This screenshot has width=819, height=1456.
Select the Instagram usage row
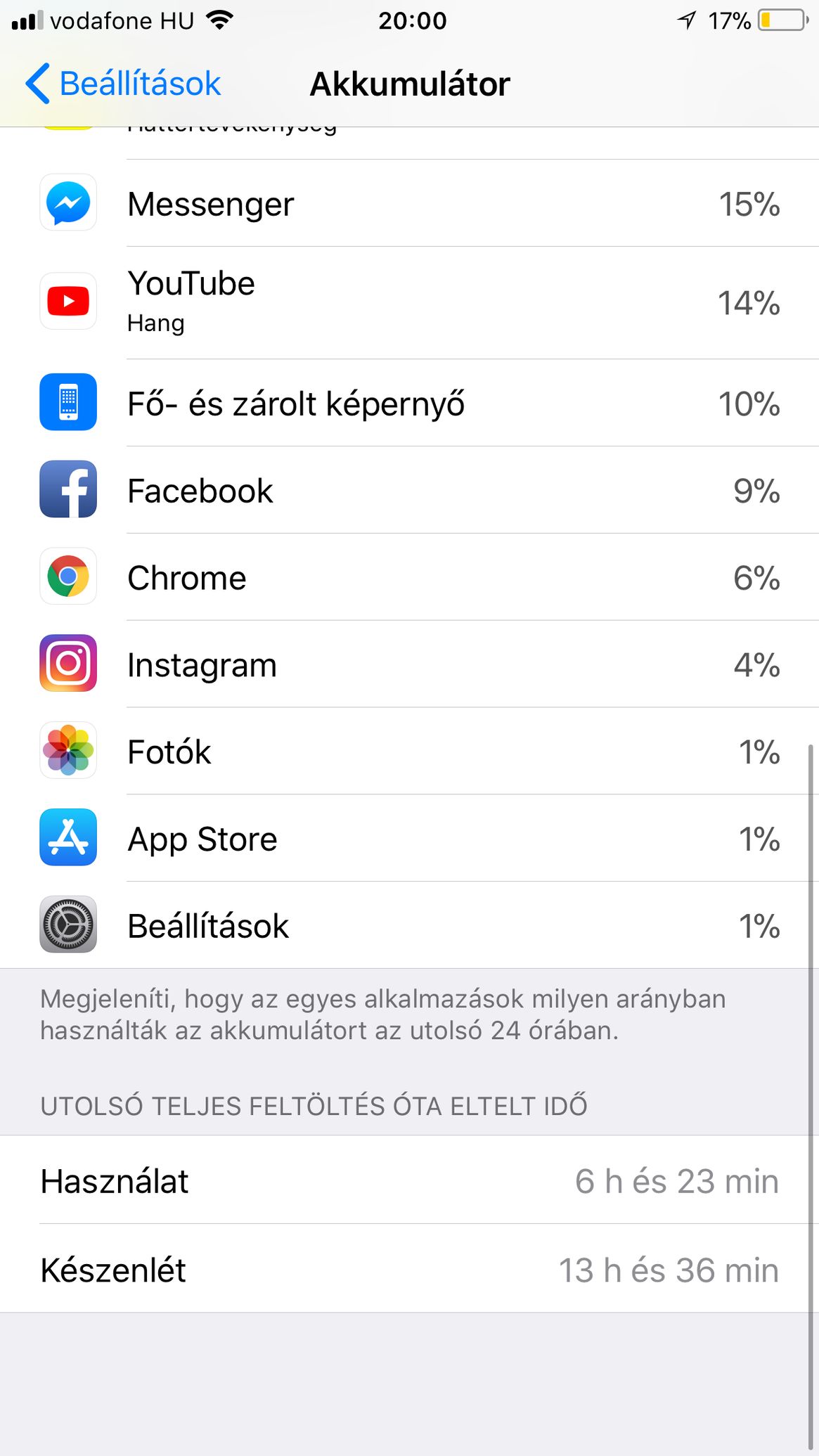click(409, 664)
